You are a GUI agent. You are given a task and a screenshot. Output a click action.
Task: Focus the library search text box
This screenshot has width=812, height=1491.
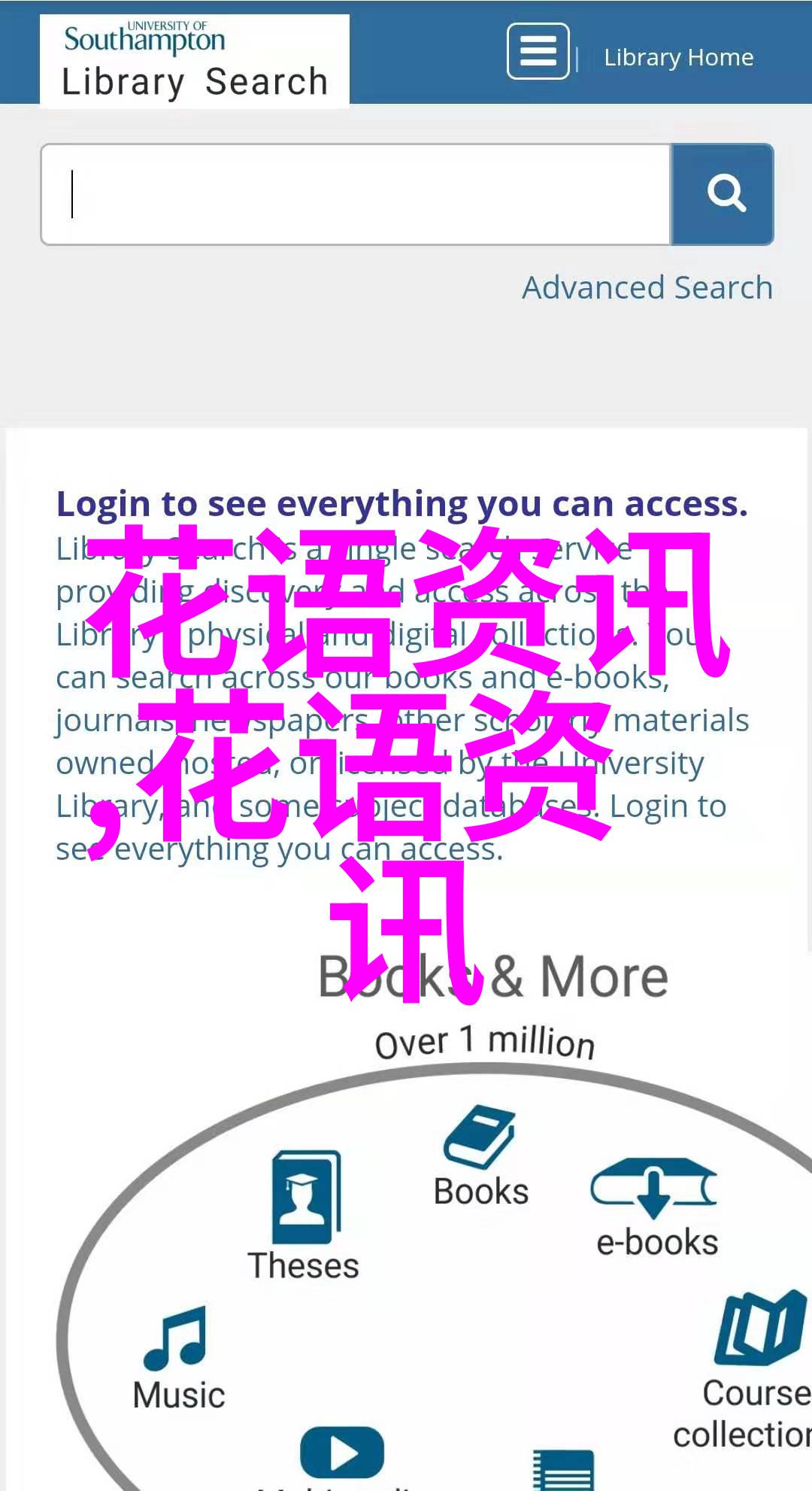point(356,195)
